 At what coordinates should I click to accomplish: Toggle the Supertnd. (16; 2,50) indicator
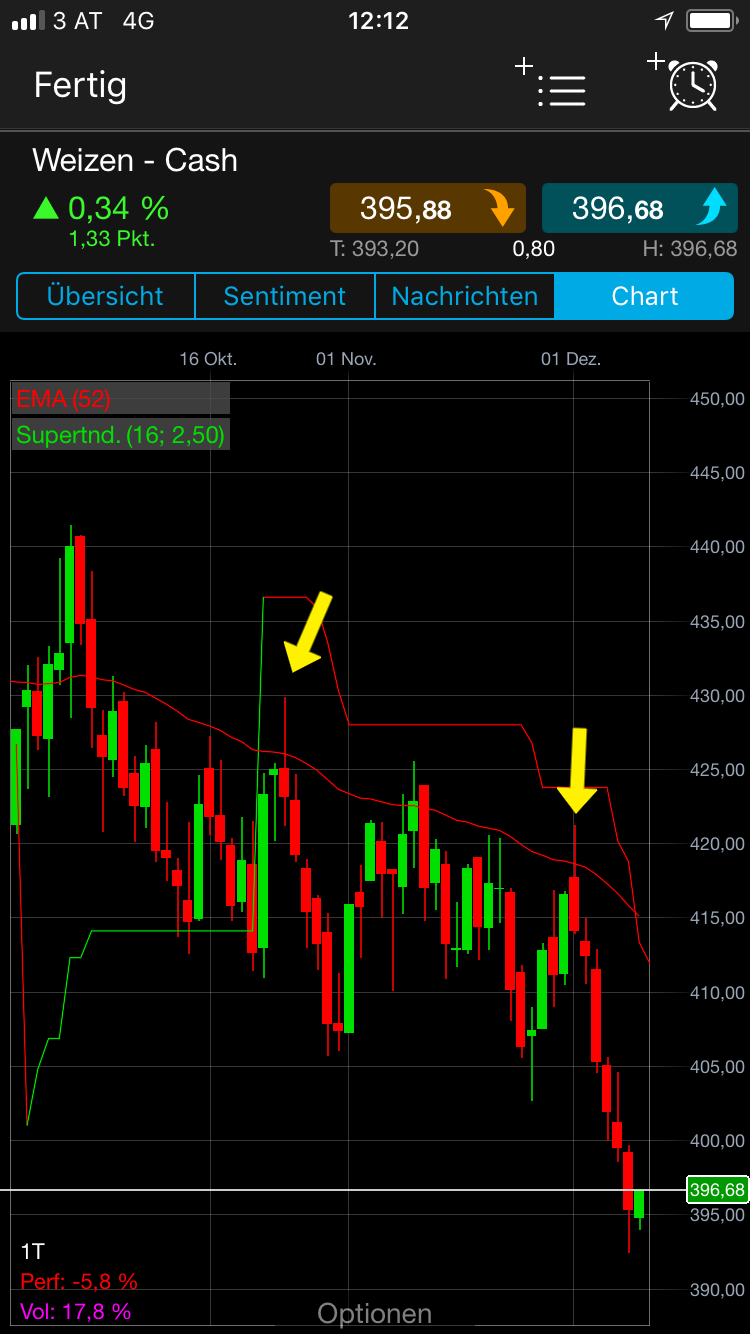point(118,434)
